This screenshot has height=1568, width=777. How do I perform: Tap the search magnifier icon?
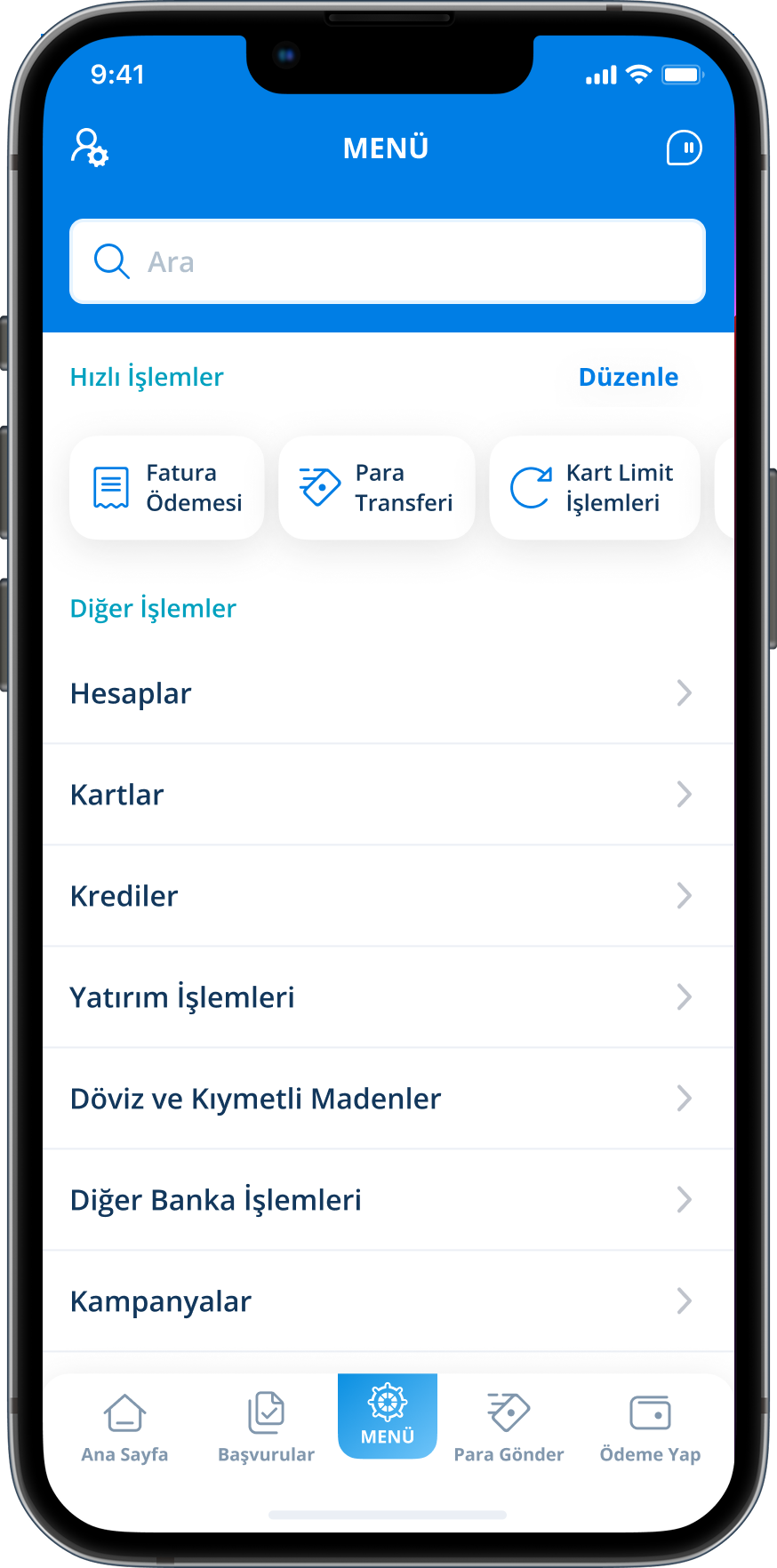tap(111, 261)
